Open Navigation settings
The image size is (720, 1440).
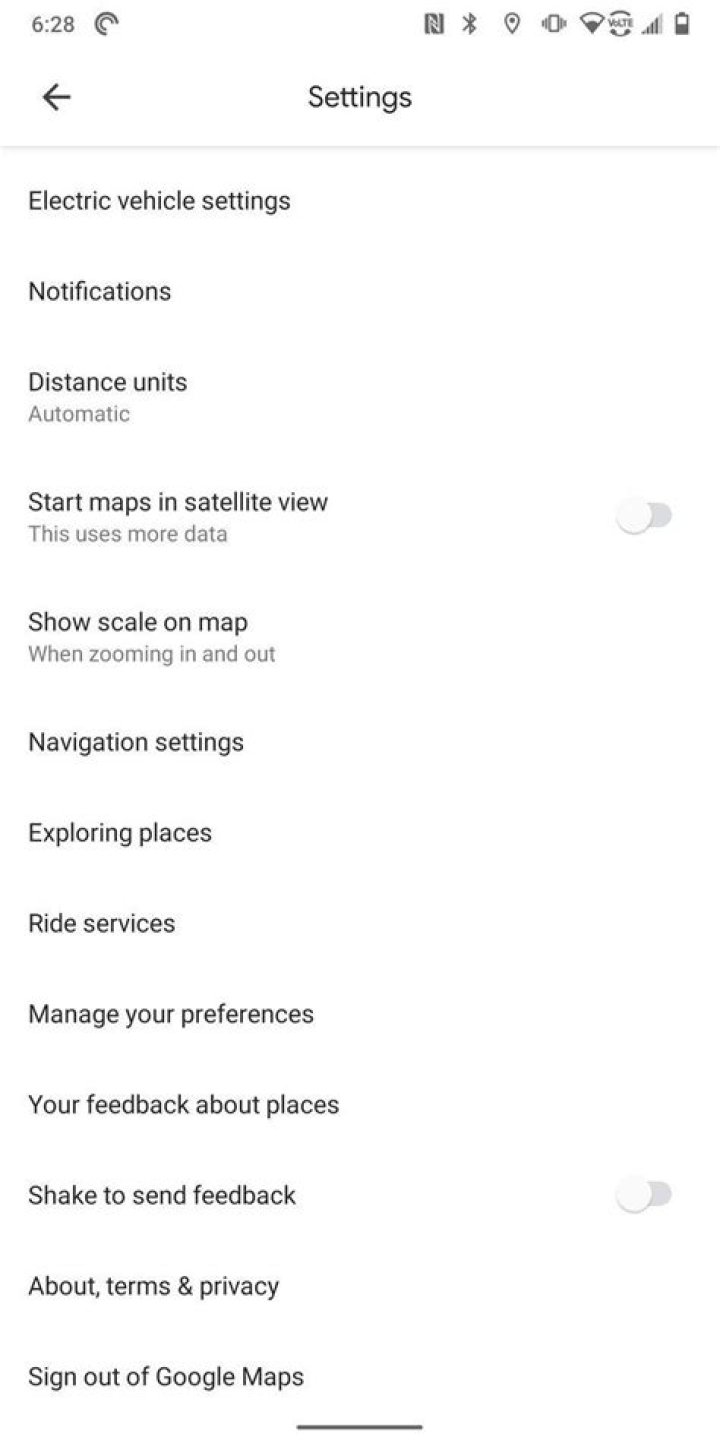pos(360,742)
